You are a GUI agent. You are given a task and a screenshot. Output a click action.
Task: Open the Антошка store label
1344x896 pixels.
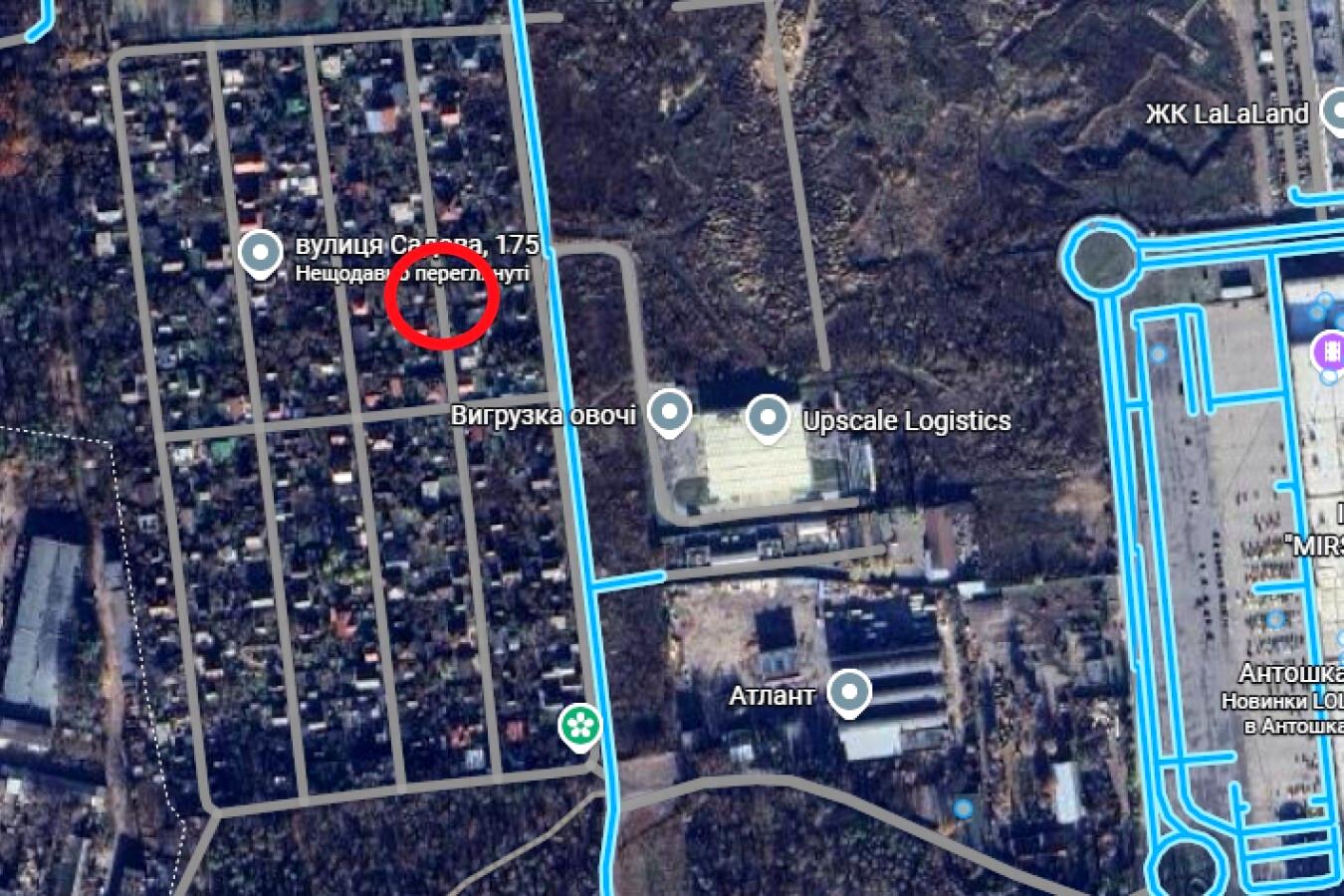point(1291,674)
